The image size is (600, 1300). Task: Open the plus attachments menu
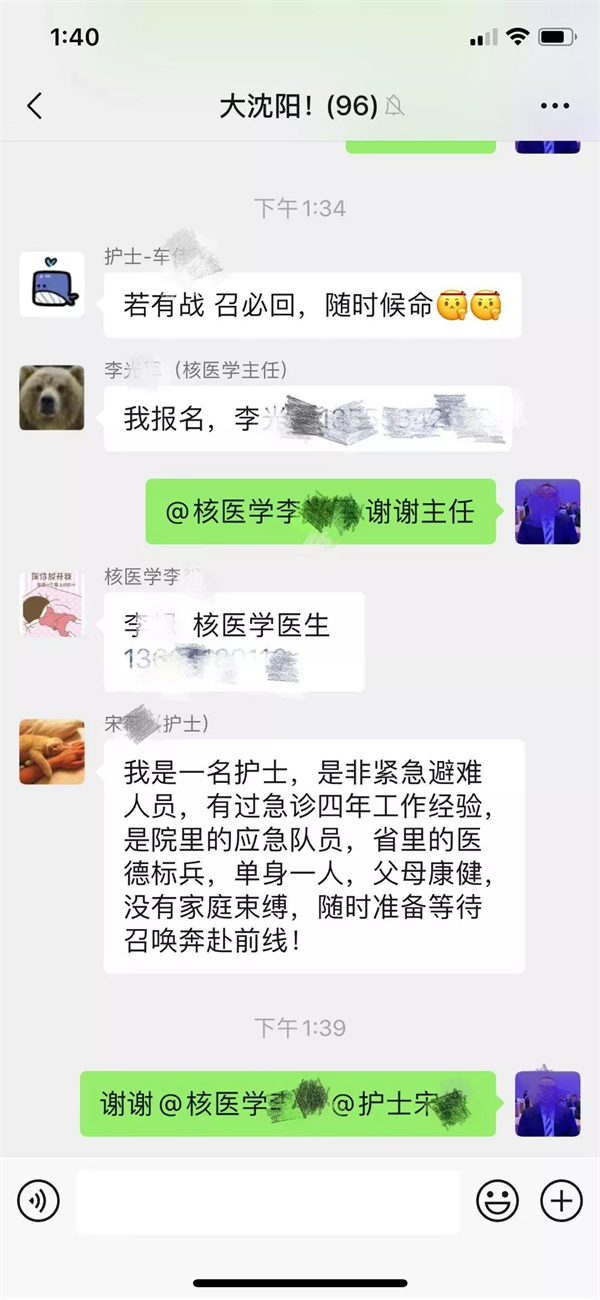(561, 1200)
